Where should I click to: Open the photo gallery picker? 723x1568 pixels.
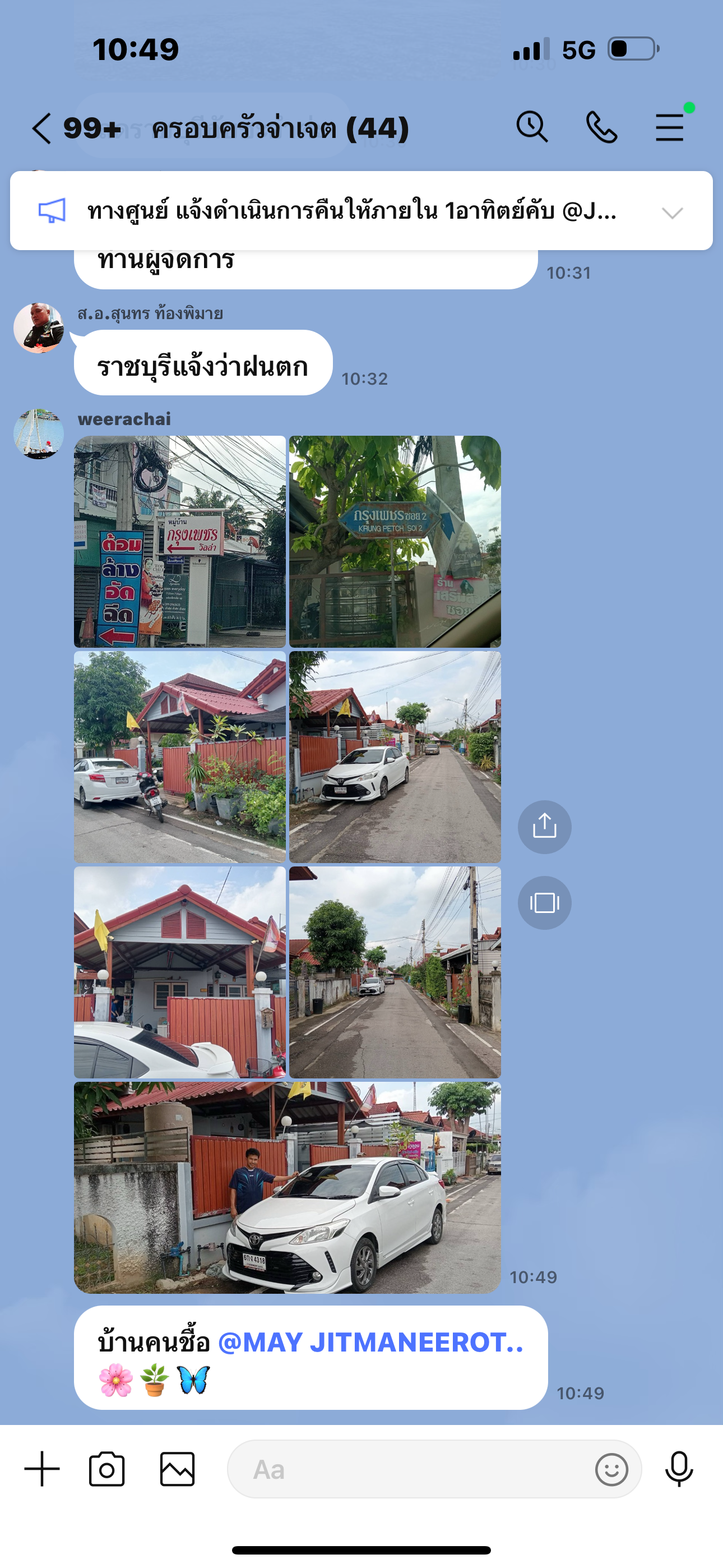(177, 1469)
